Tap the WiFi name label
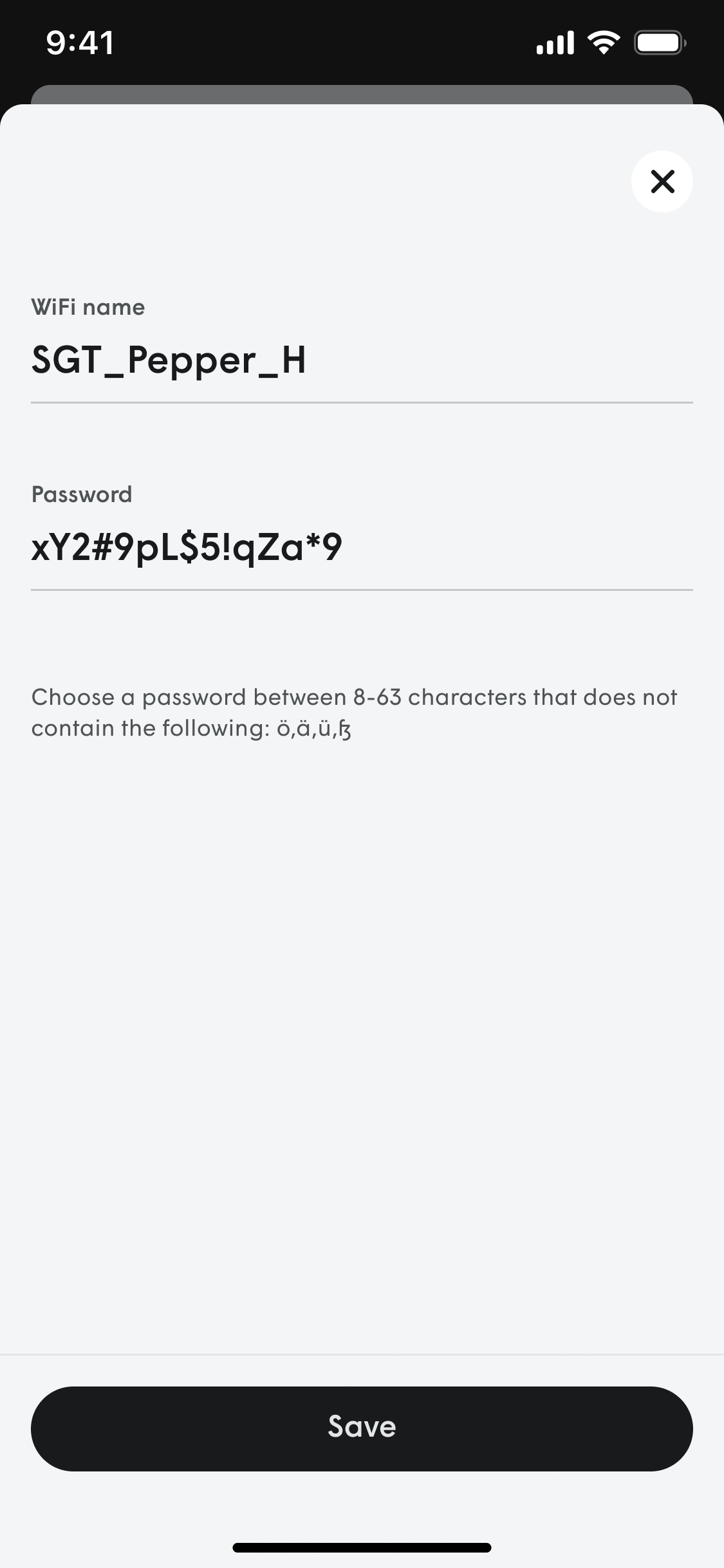Screen dimensions: 724x1568 tap(88, 307)
